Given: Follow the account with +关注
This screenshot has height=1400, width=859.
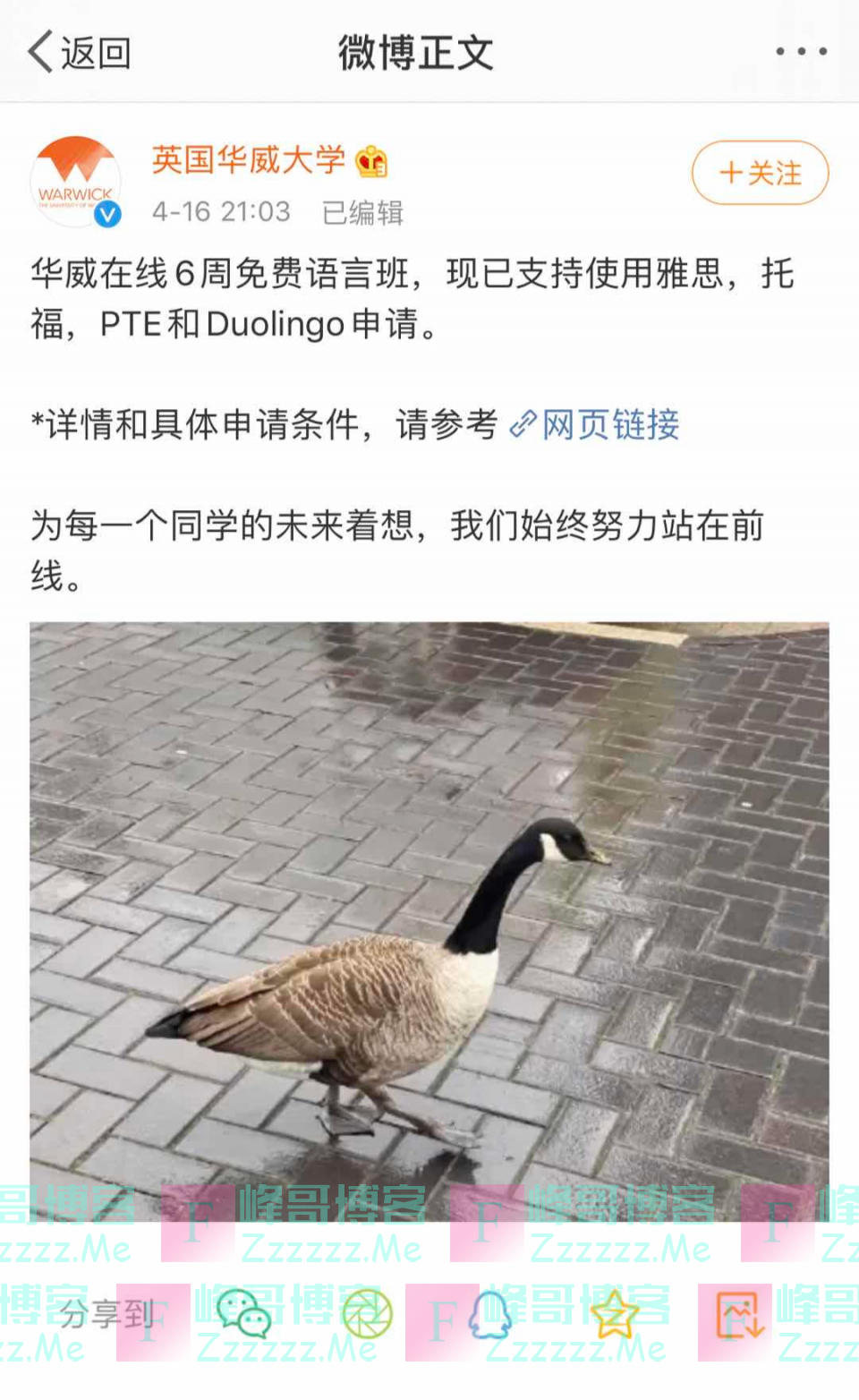Looking at the screenshot, I should click(x=760, y=173).
